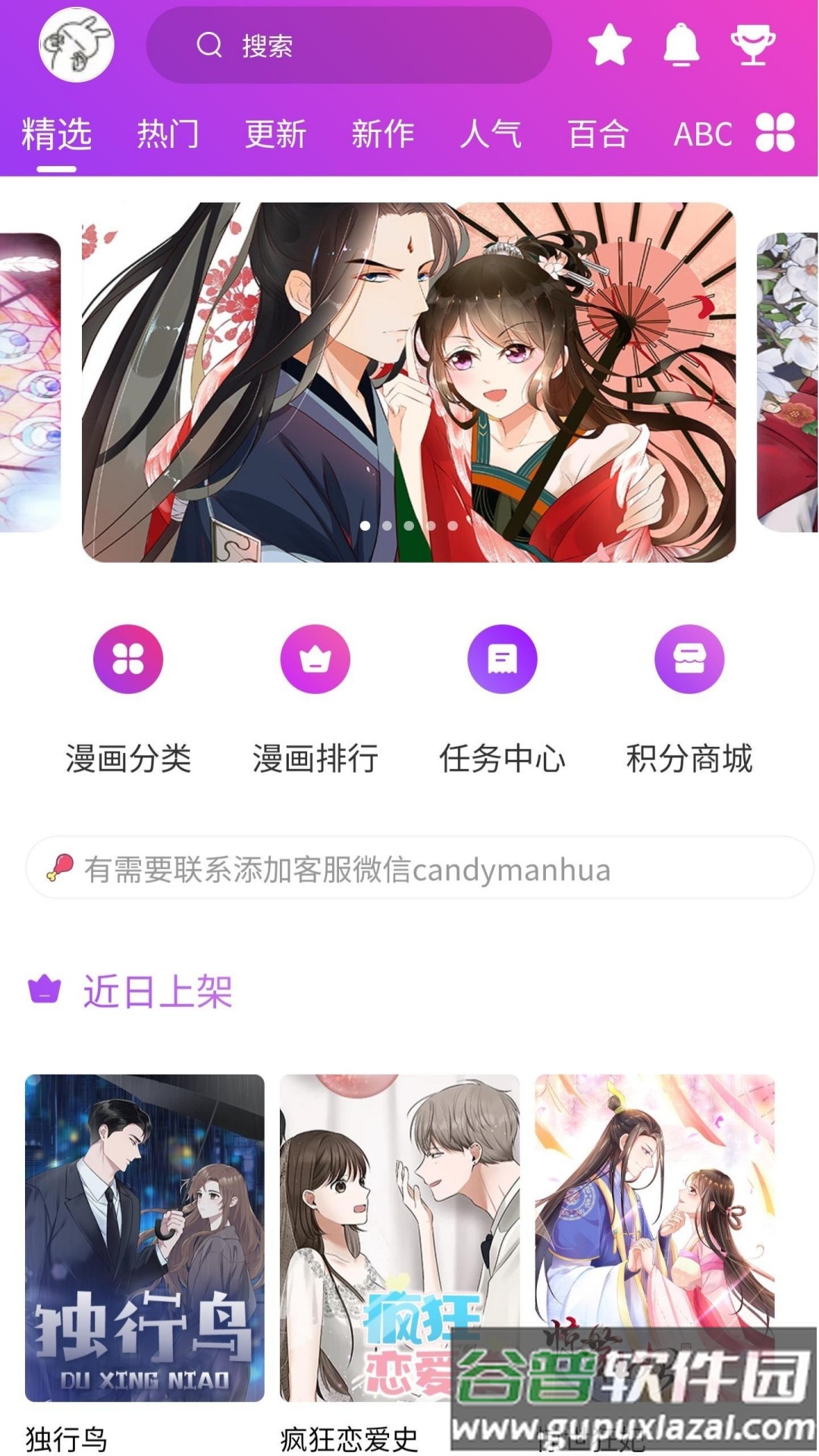Open the 漫画排行 rankings icon
The width and height of the screenshot is (819, 1456).
tap(315, 659)
